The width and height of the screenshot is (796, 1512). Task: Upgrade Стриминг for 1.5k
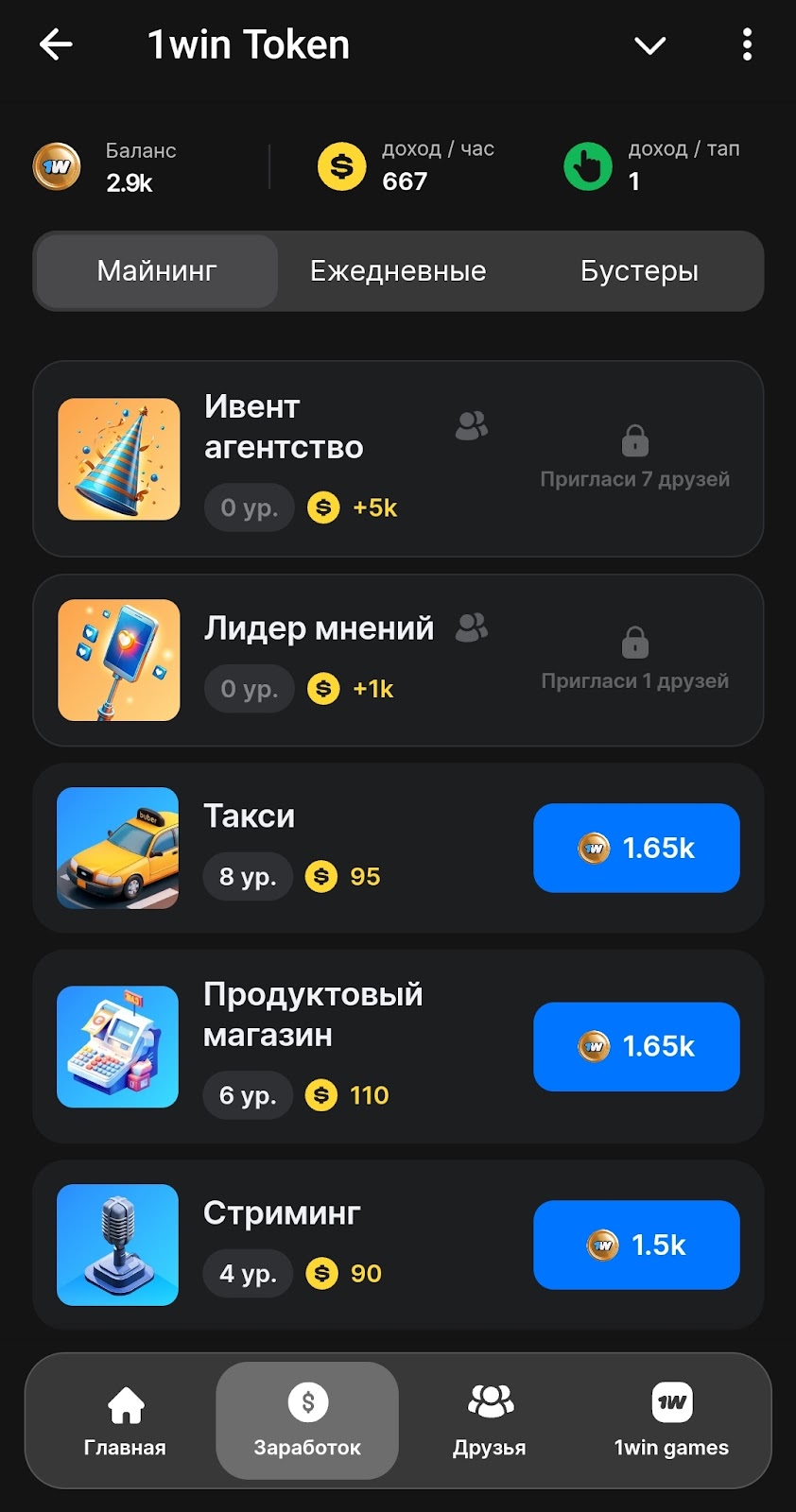point(636,1245)
